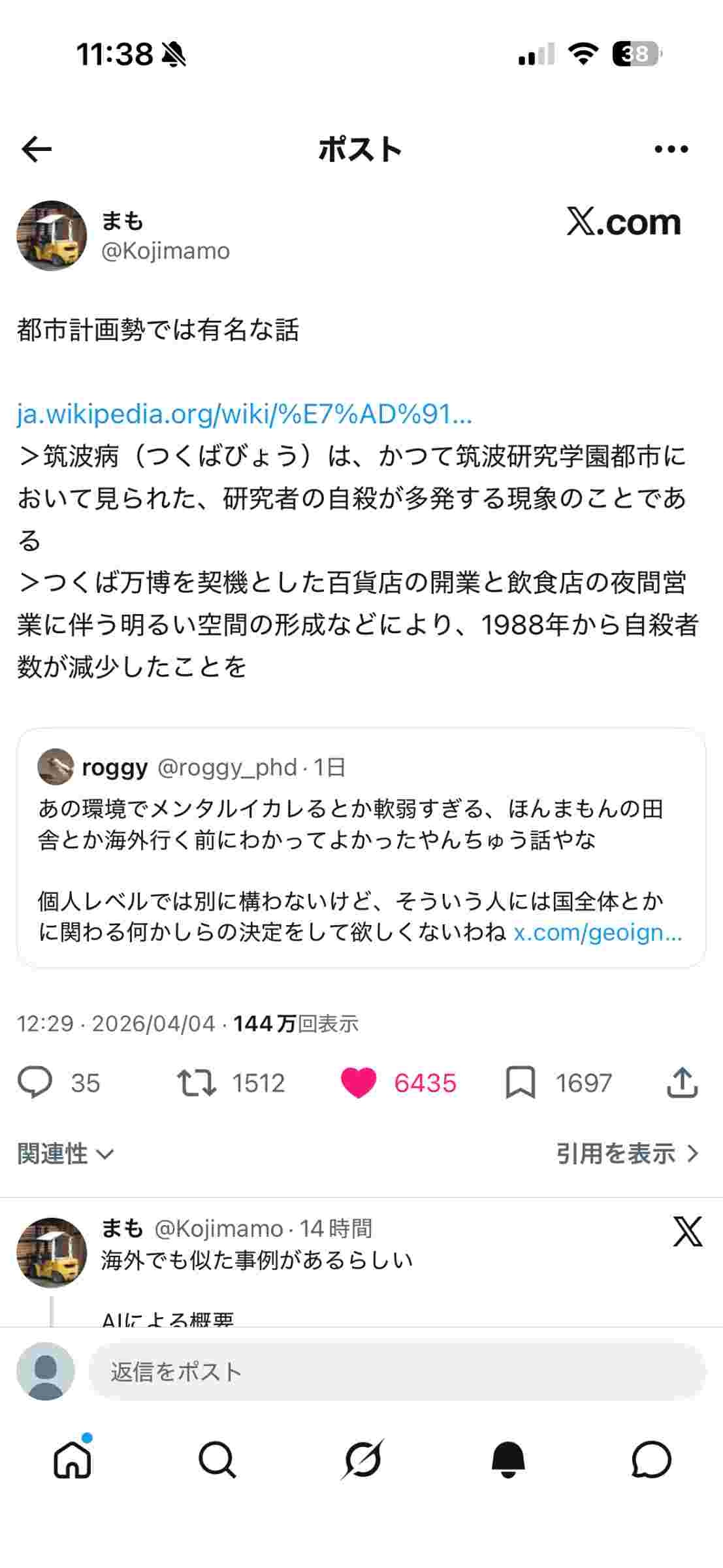Go back using the left arrow
The width and height of the screenshot is (723, 1568).
tap(37, 149)
